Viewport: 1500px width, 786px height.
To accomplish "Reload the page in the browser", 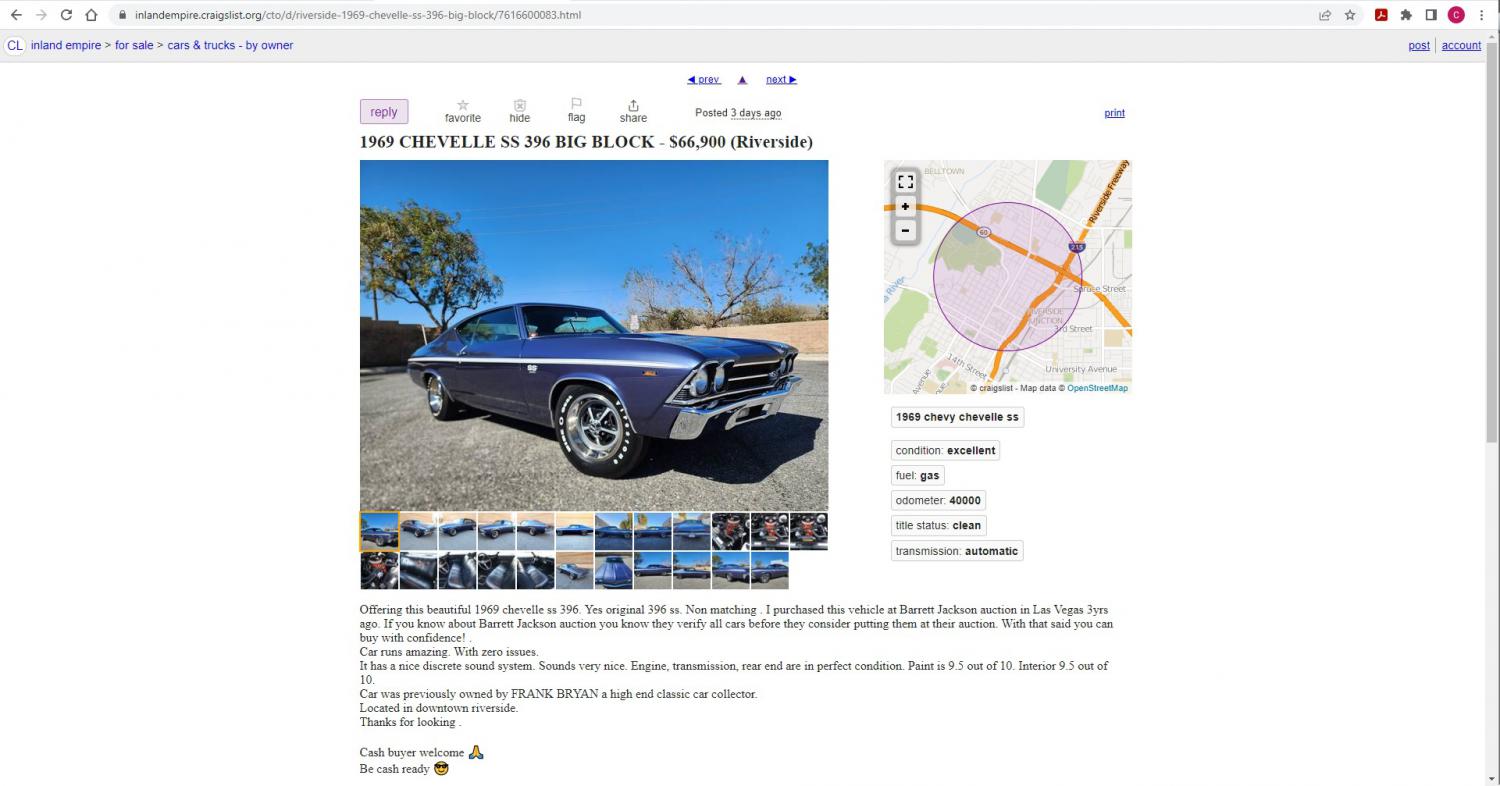I will click(x=66, y=15).
